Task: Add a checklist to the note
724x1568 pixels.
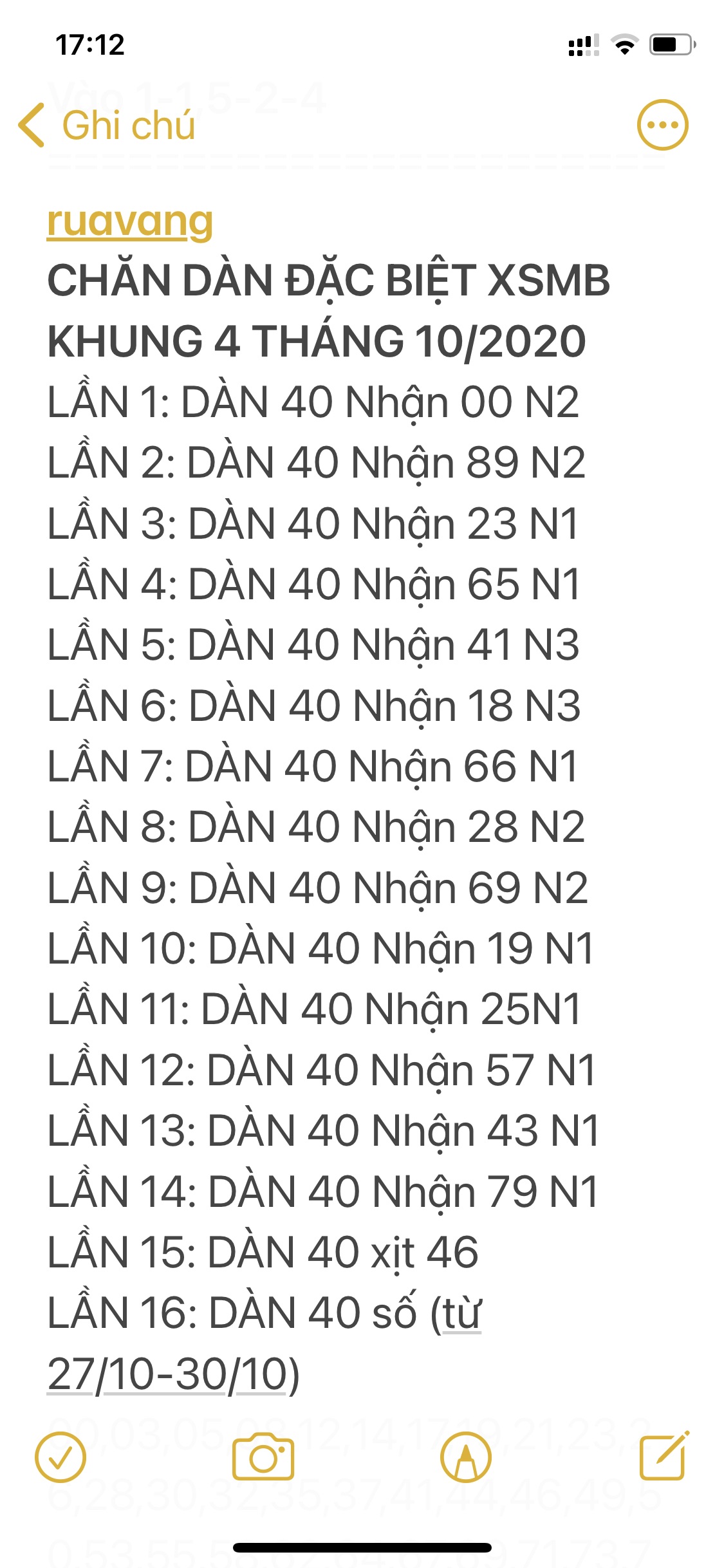Action: [60, 1457]
